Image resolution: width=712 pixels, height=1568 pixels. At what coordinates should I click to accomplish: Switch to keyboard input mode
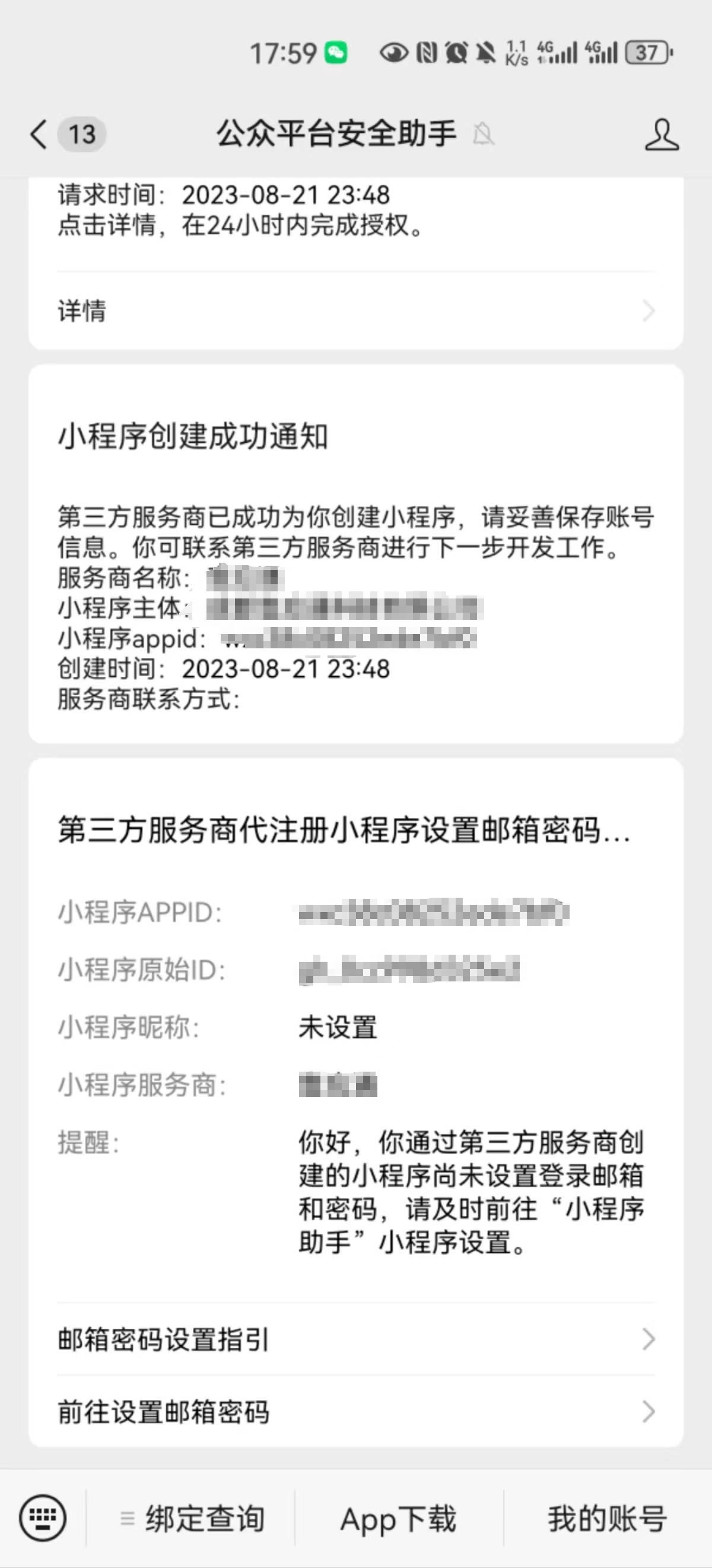click(43, 1519)
